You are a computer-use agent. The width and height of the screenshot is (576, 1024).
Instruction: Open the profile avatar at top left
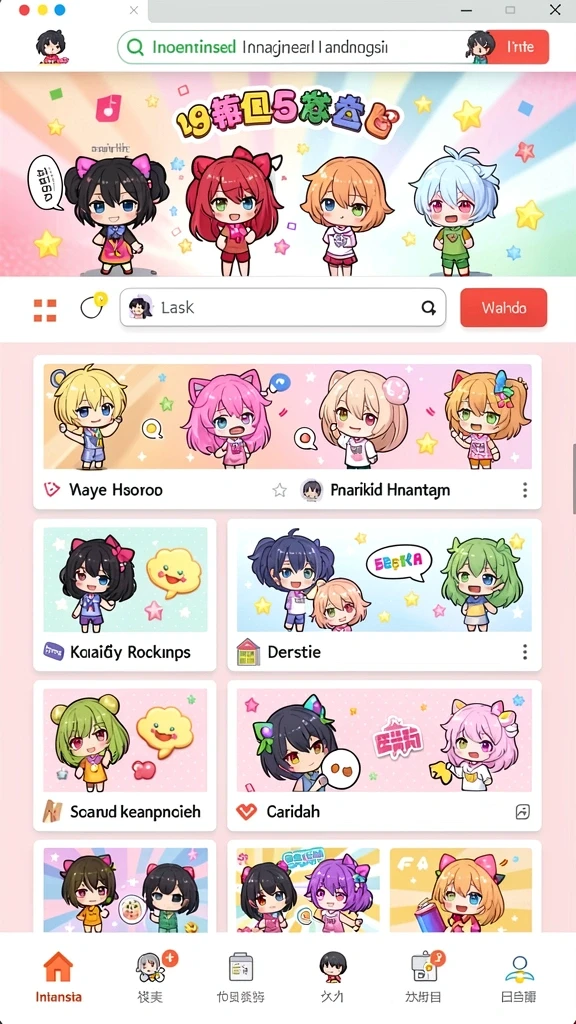tap(53, 48)
